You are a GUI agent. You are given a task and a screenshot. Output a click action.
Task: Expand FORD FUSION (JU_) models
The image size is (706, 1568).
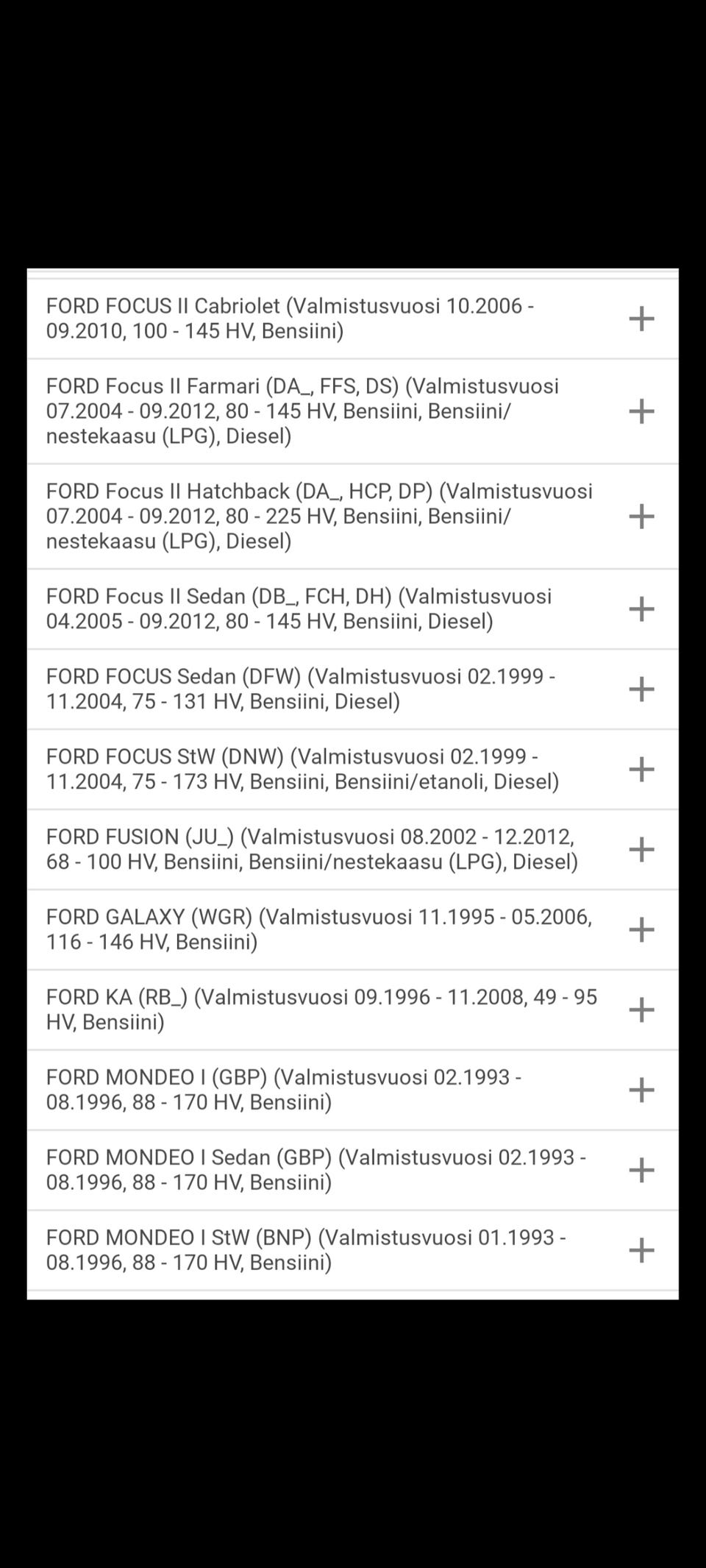[x=641, y=849]
